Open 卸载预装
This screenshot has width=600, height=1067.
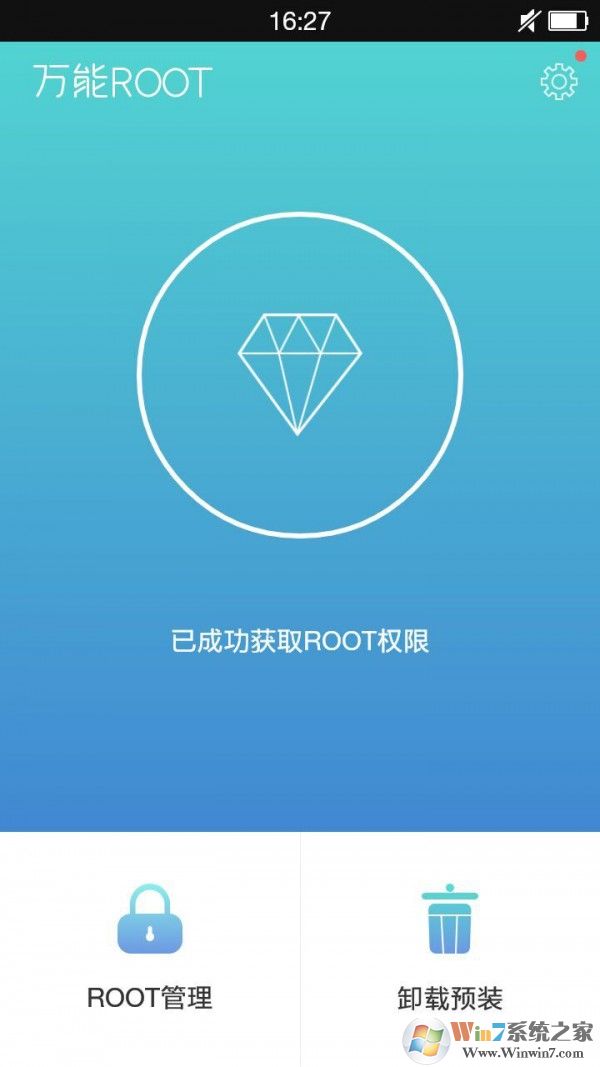(x=450, y=945)
